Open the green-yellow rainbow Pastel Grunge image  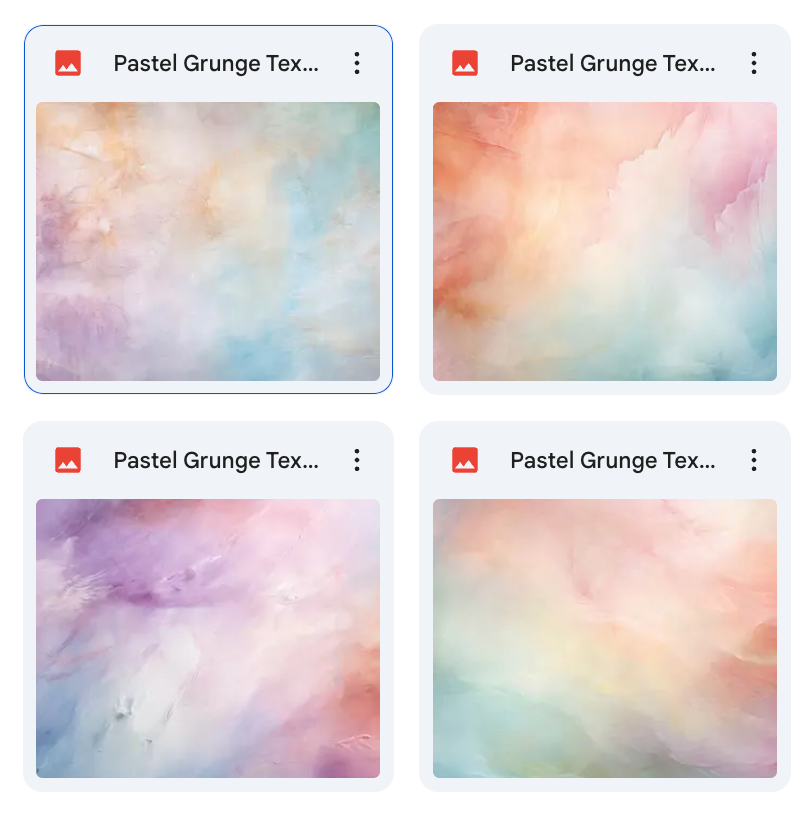point(604,638)
